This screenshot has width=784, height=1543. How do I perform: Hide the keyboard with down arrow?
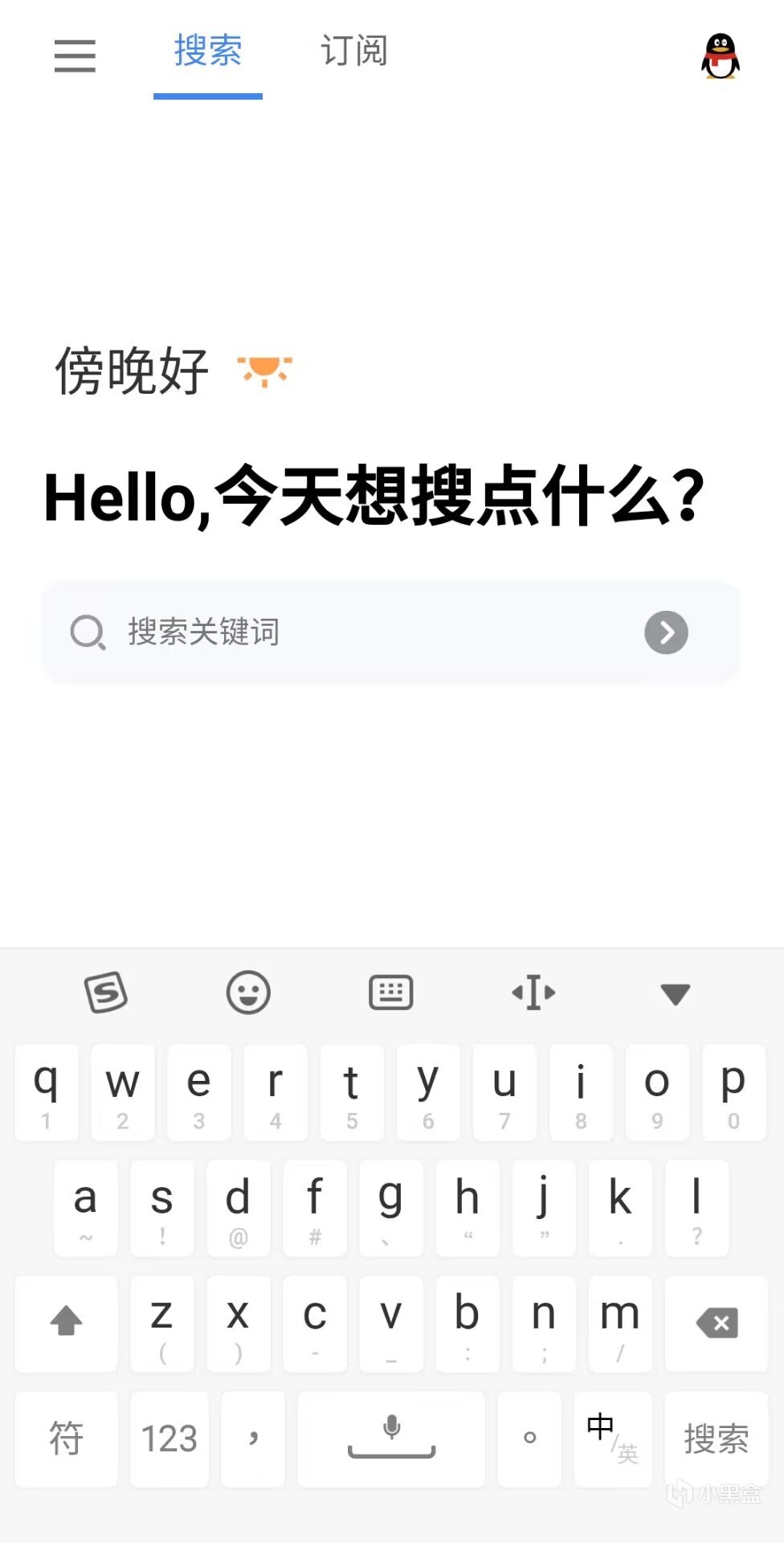click(676, 994)
